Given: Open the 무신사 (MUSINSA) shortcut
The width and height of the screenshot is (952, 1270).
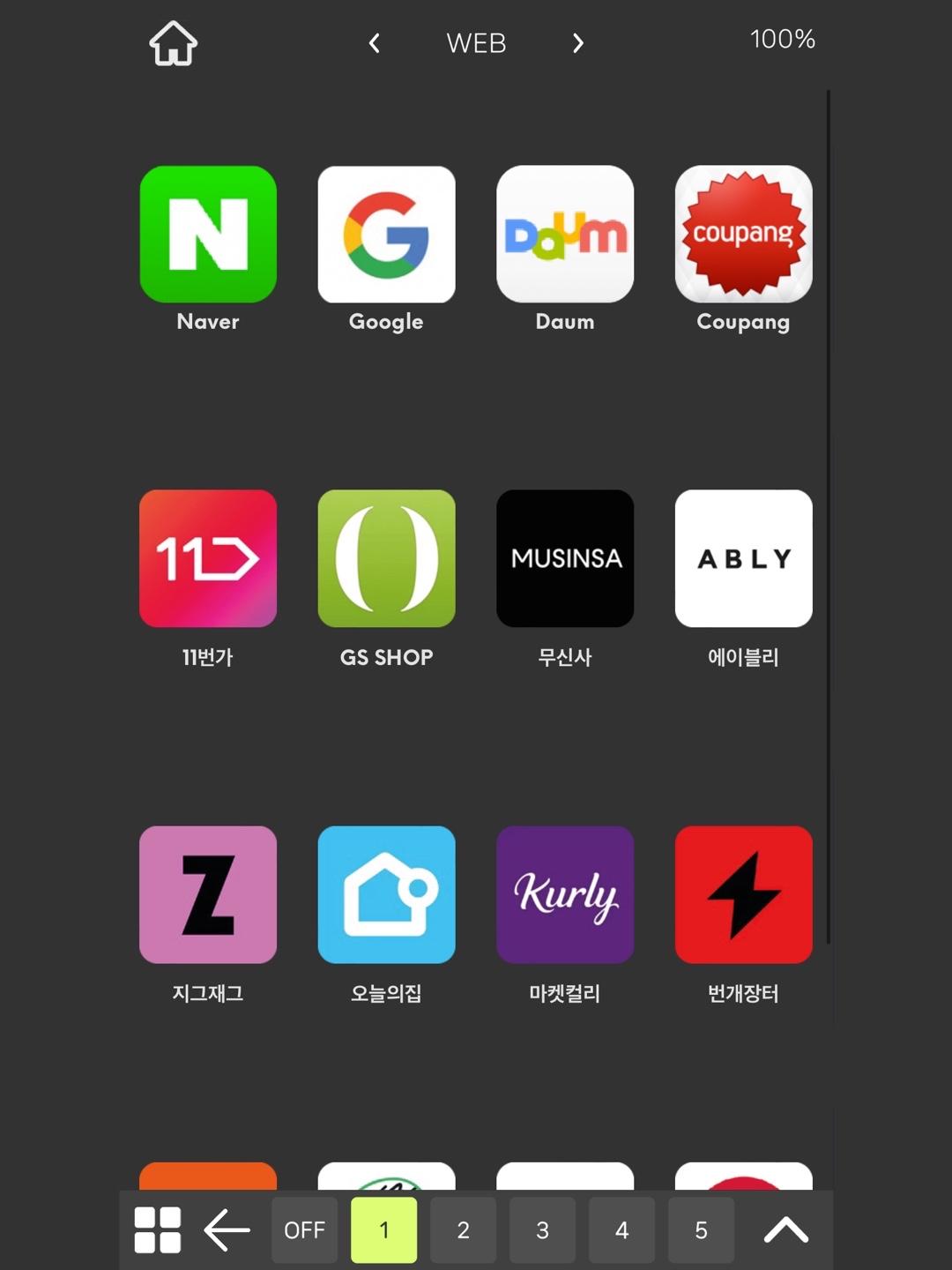Looking at the screenshot, I should coord(565,558).
